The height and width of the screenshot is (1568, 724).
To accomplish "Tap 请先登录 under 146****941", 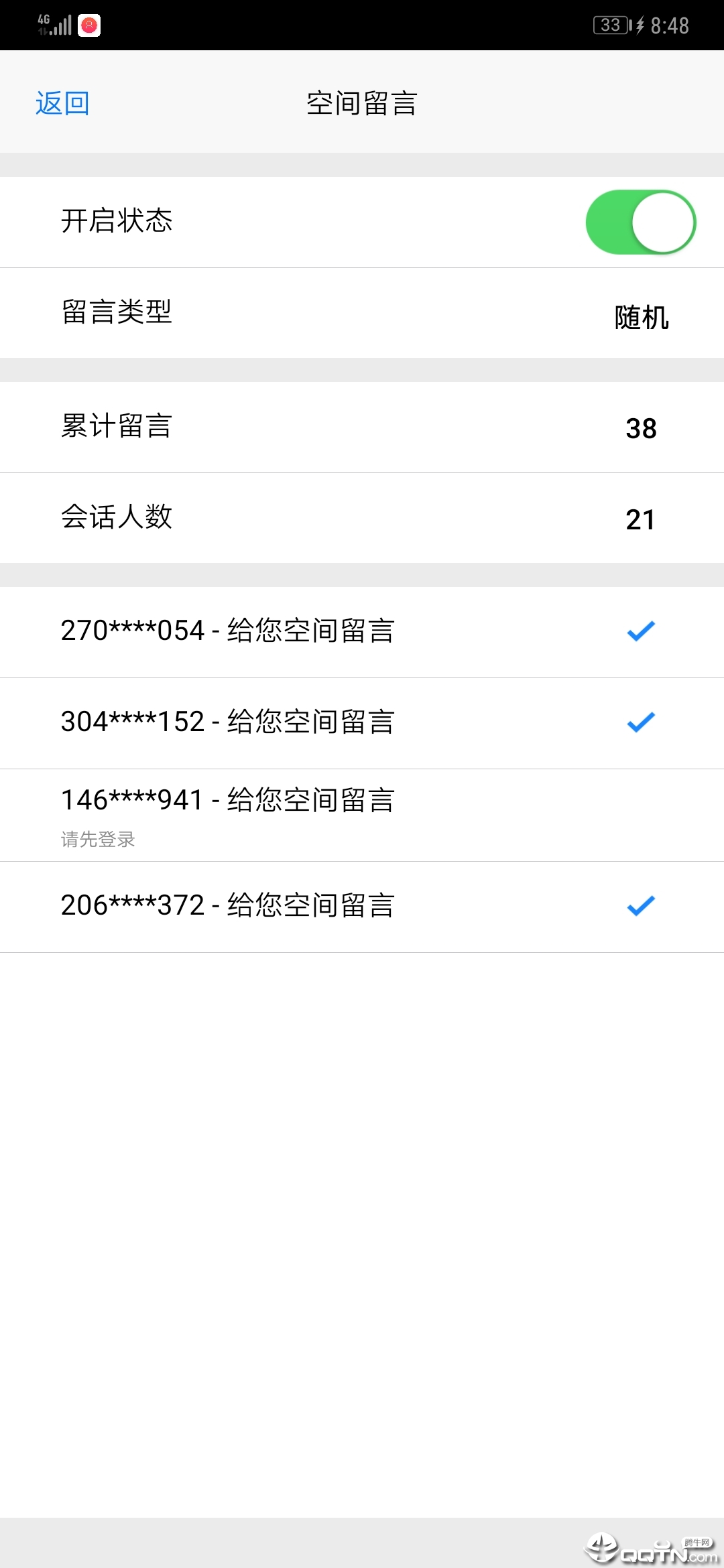I will pos(96,838).
